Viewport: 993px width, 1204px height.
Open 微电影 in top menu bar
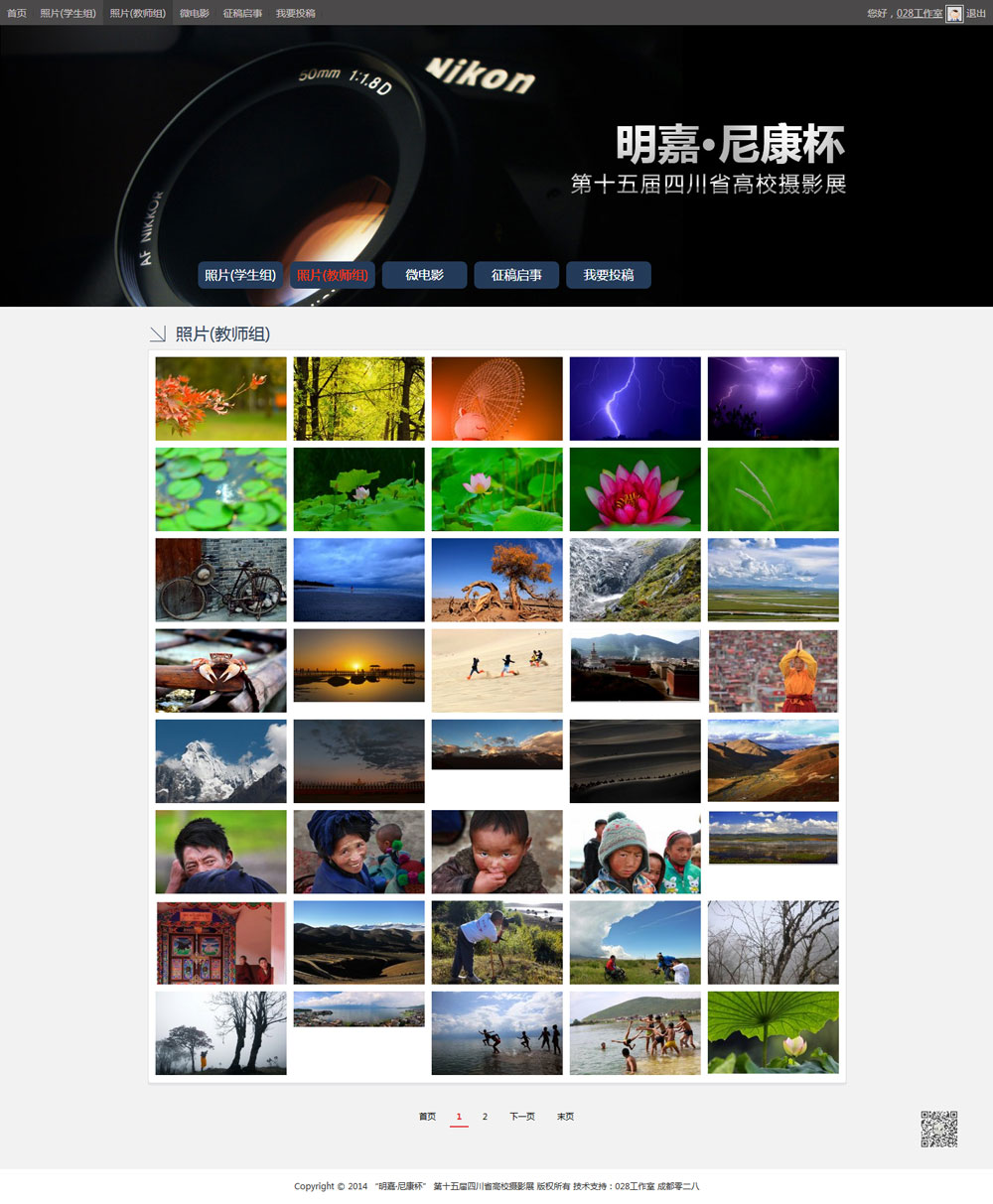pos(195,13)
